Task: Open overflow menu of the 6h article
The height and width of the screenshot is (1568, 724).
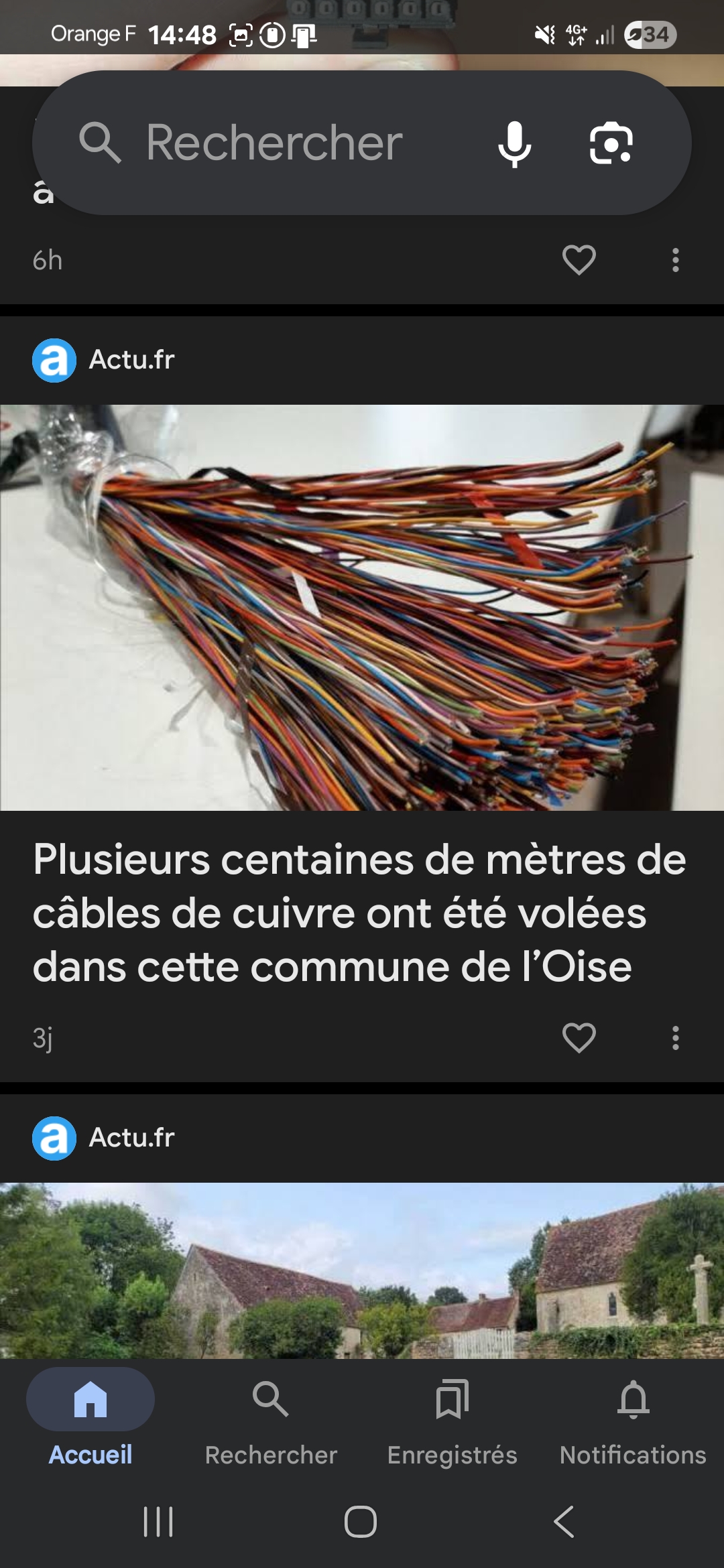Action: tap(675, 260)
